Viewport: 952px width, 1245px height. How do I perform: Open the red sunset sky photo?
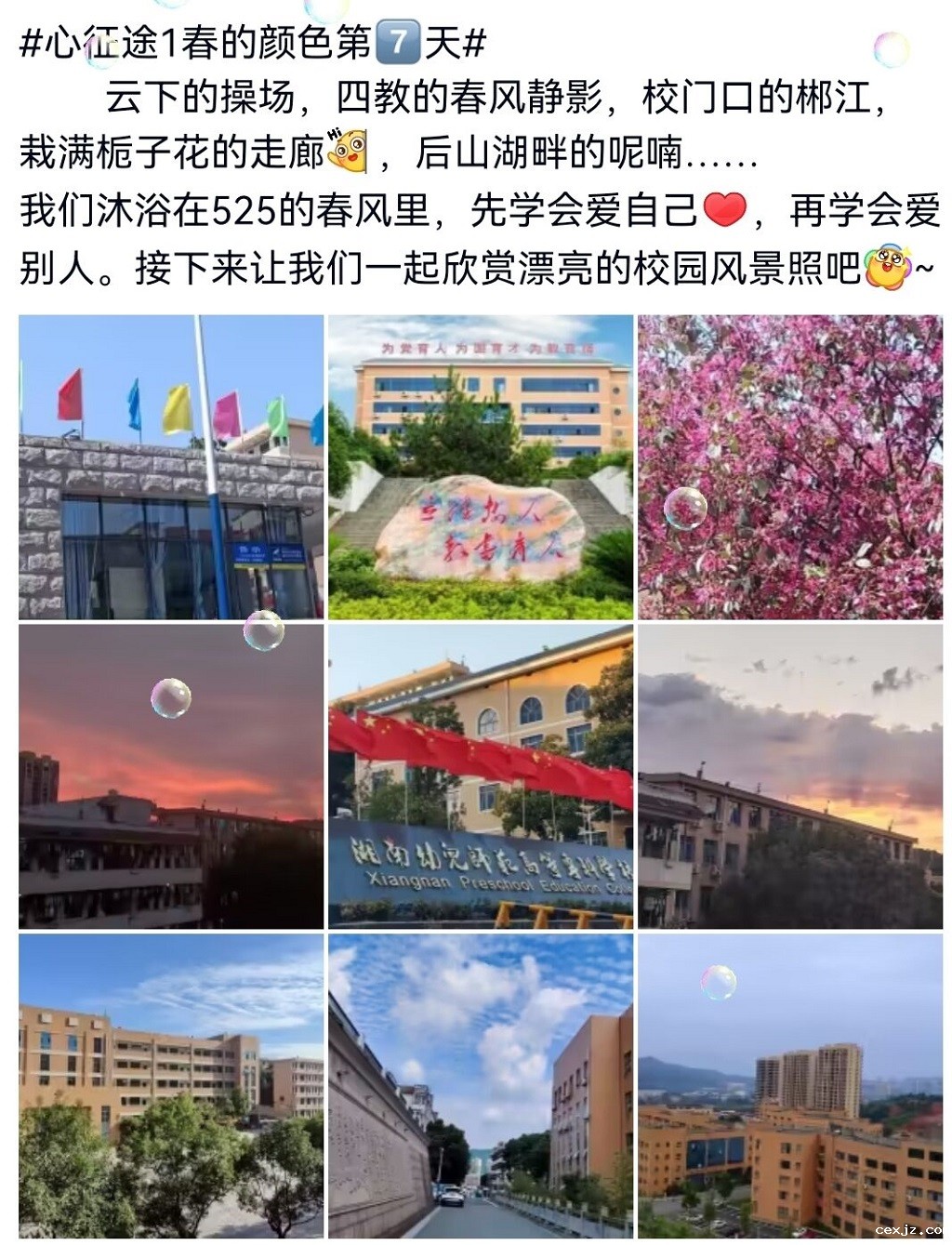click(x=171, y=776)
